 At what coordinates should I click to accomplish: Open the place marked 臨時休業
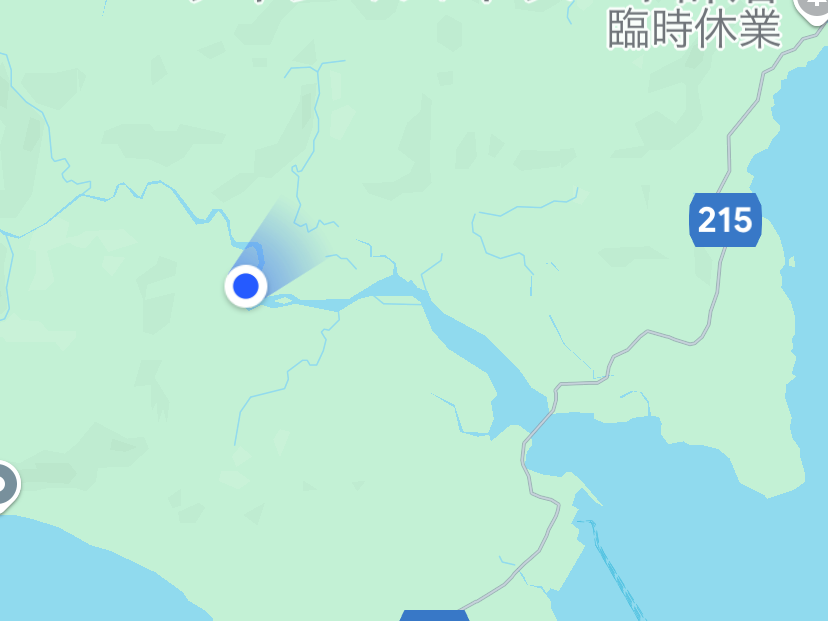point(693,31)
